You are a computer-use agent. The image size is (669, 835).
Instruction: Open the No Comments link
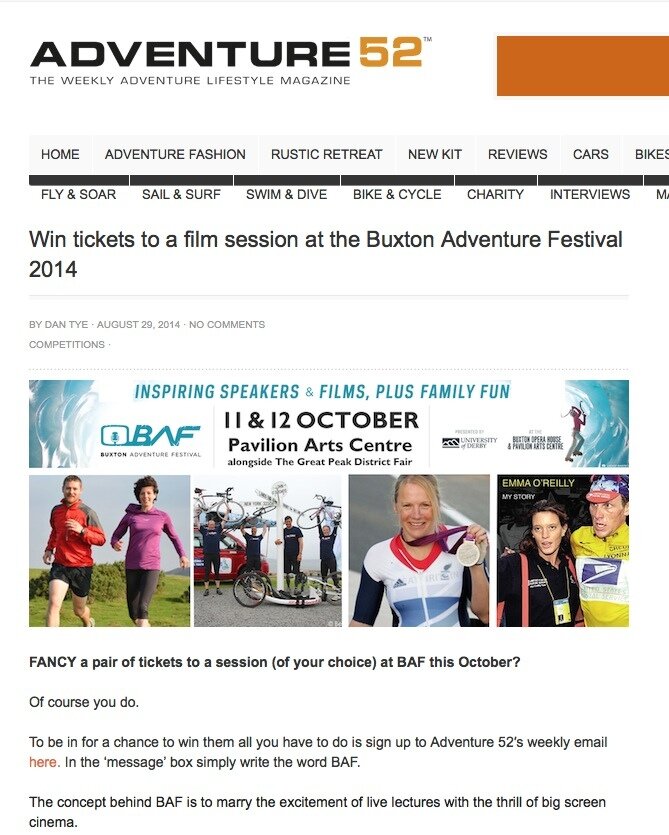pyautogui.click(x=227, y=324)
